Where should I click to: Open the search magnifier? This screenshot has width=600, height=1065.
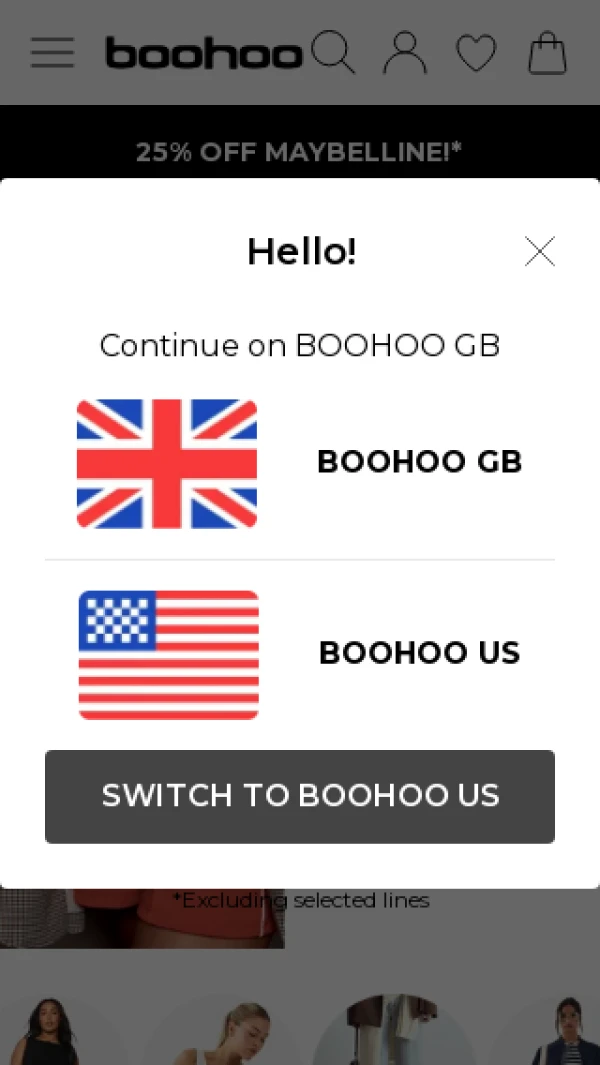pos(333,52)
